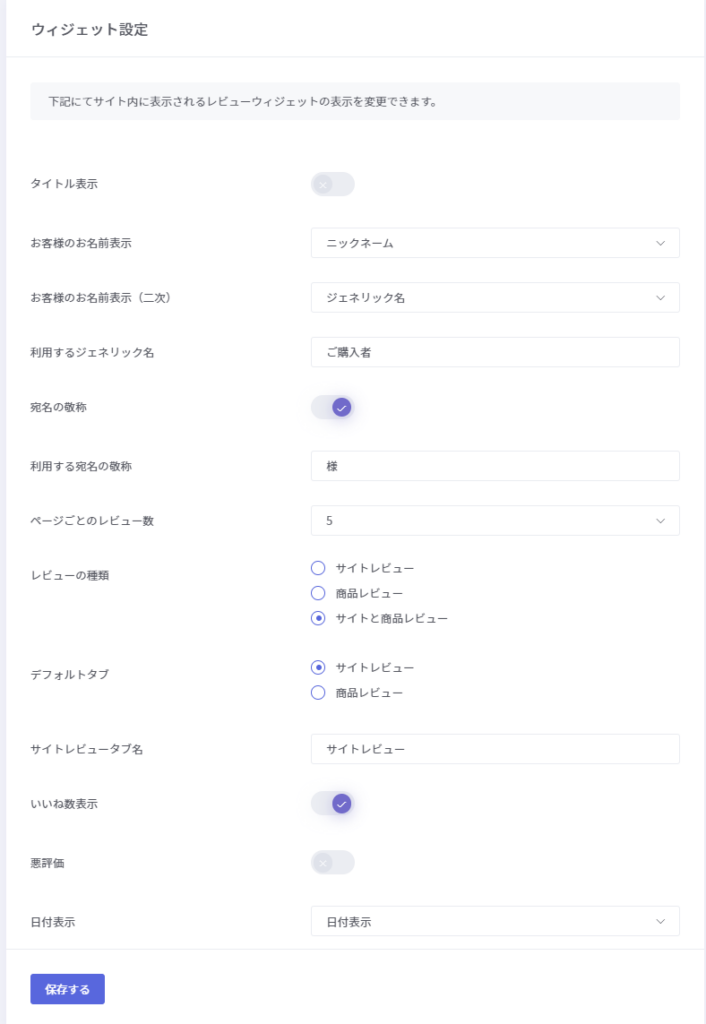
Task: Open the 日付表示 dropdown
Action: [x=494, y=921]
